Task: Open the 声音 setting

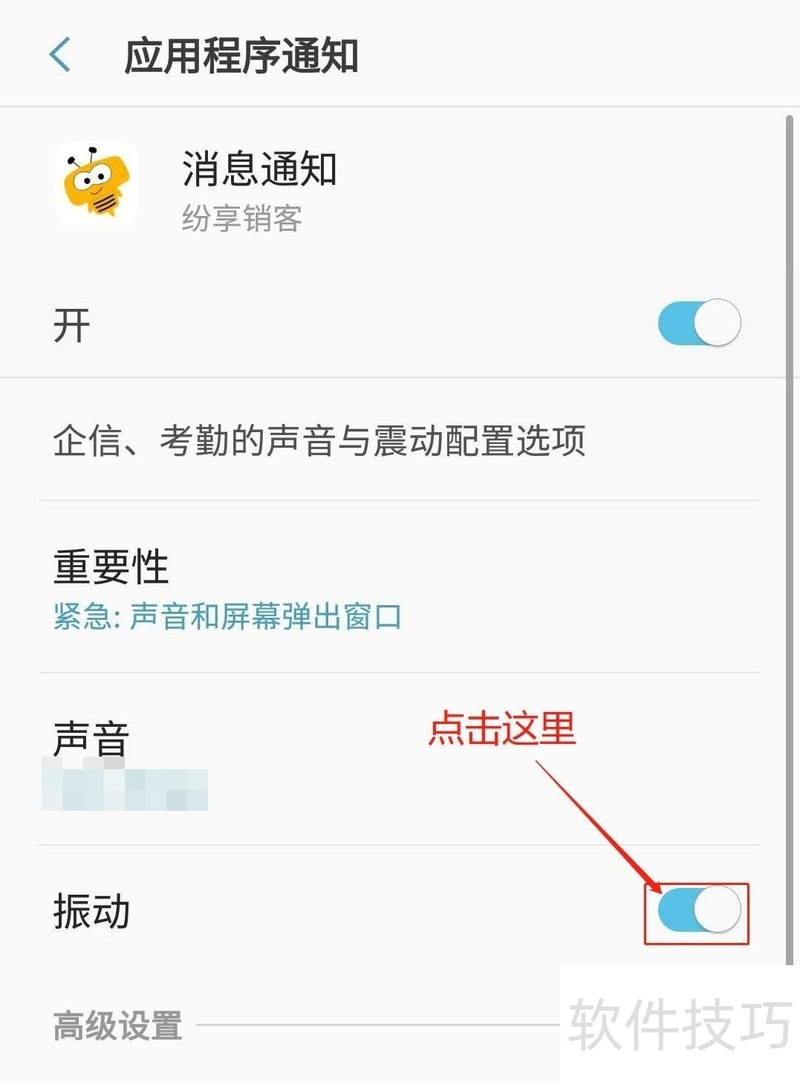Action: click(400, 762)
